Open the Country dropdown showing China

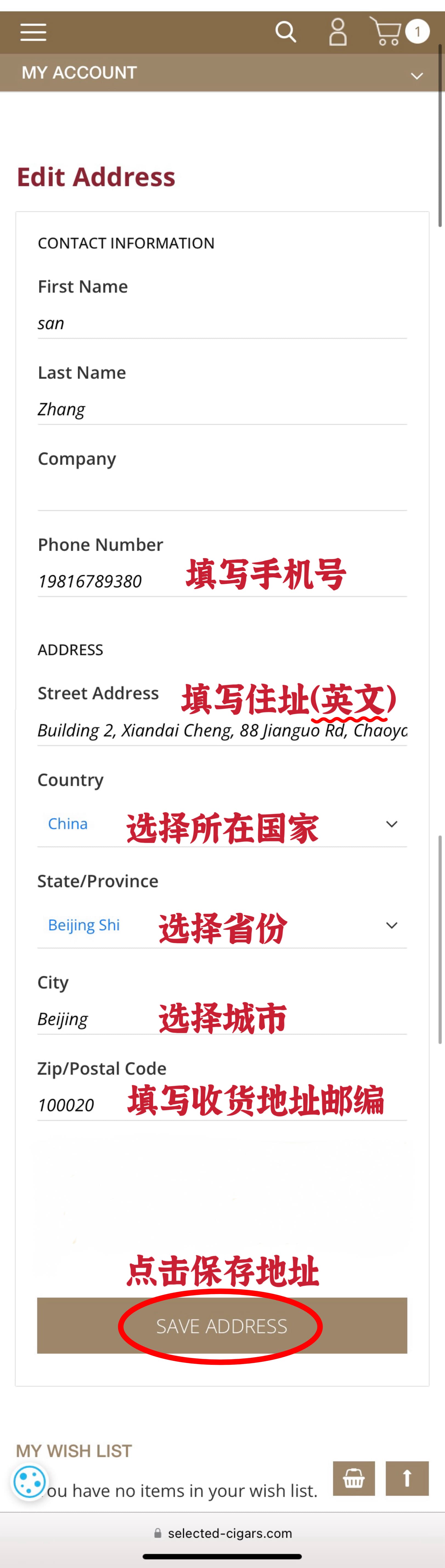coord(222,824)
